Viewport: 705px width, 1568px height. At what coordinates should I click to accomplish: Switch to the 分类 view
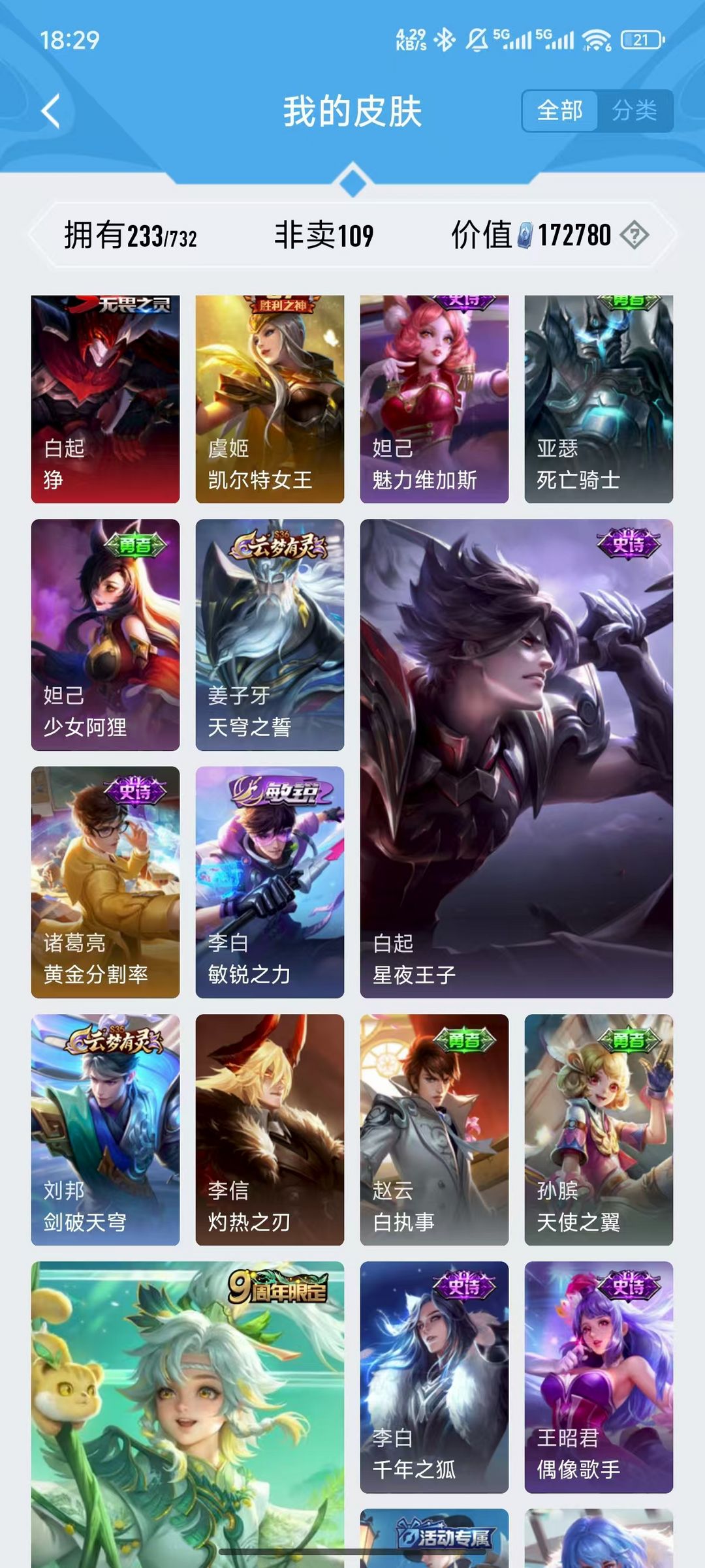click(634, 110)
